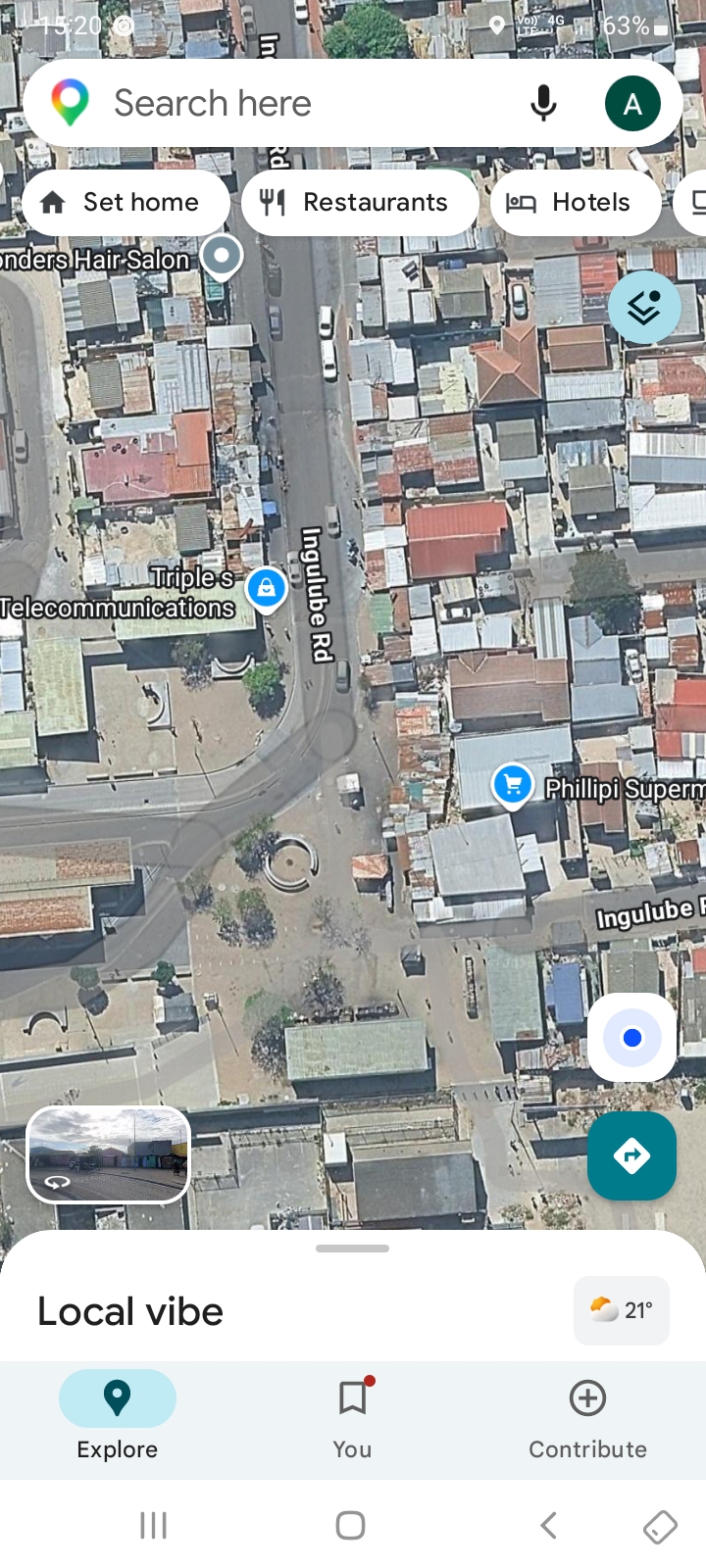
Task: Go back with the system back button
Action: (549, 1525)
